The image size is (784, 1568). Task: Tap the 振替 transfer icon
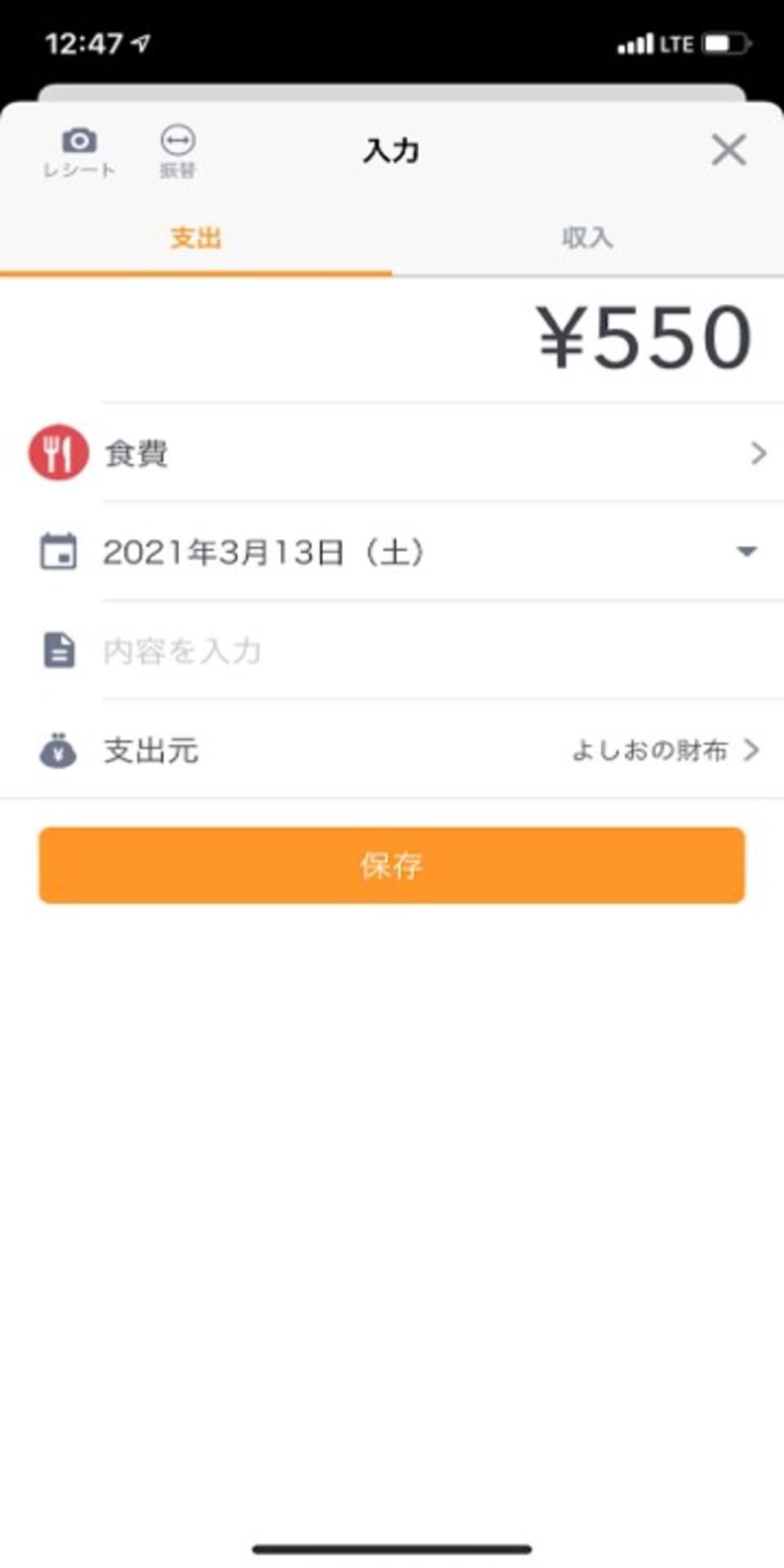pyautogui.click(x=177, y=152)
